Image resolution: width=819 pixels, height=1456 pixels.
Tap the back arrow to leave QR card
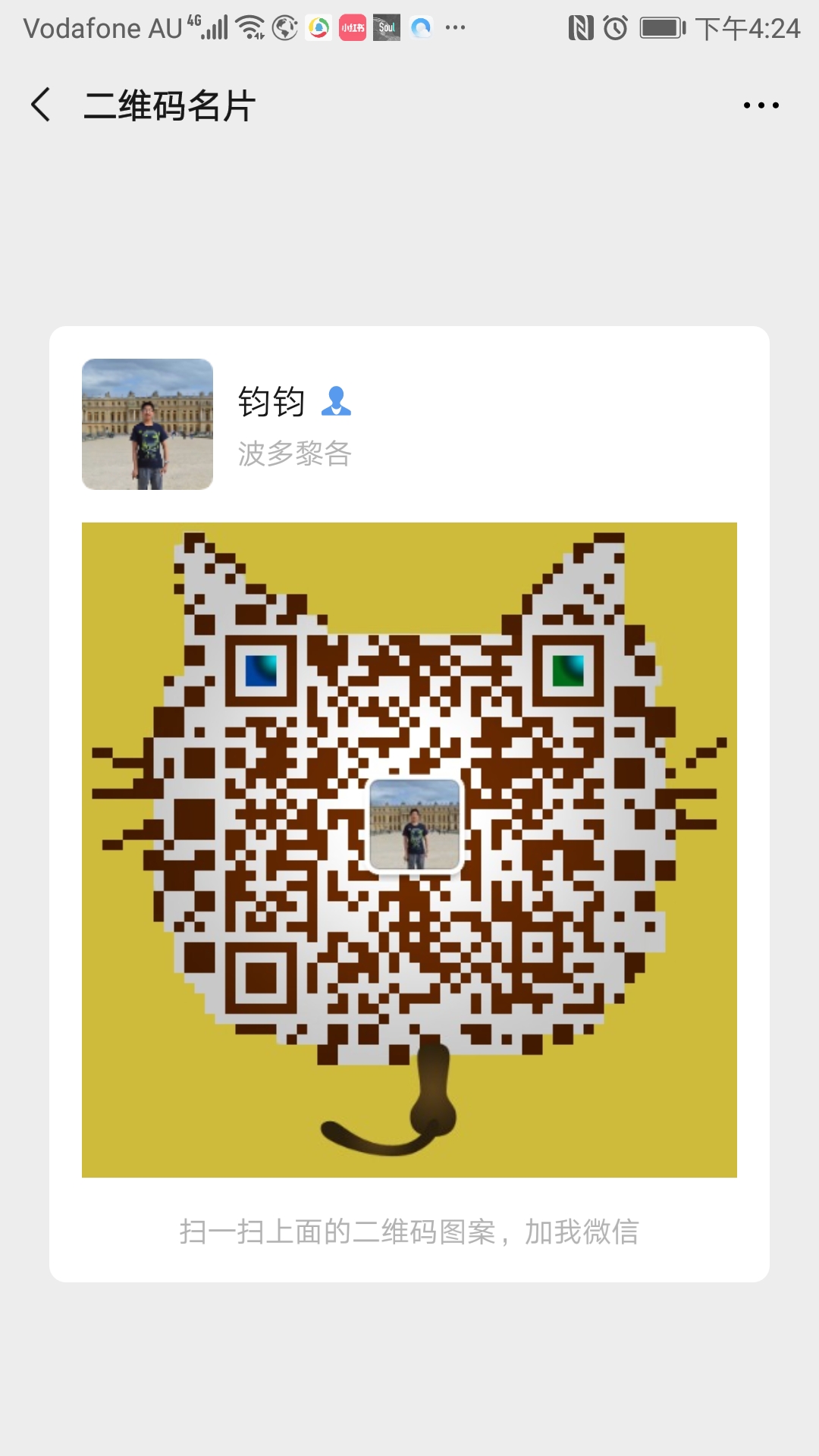click(39, 106)
